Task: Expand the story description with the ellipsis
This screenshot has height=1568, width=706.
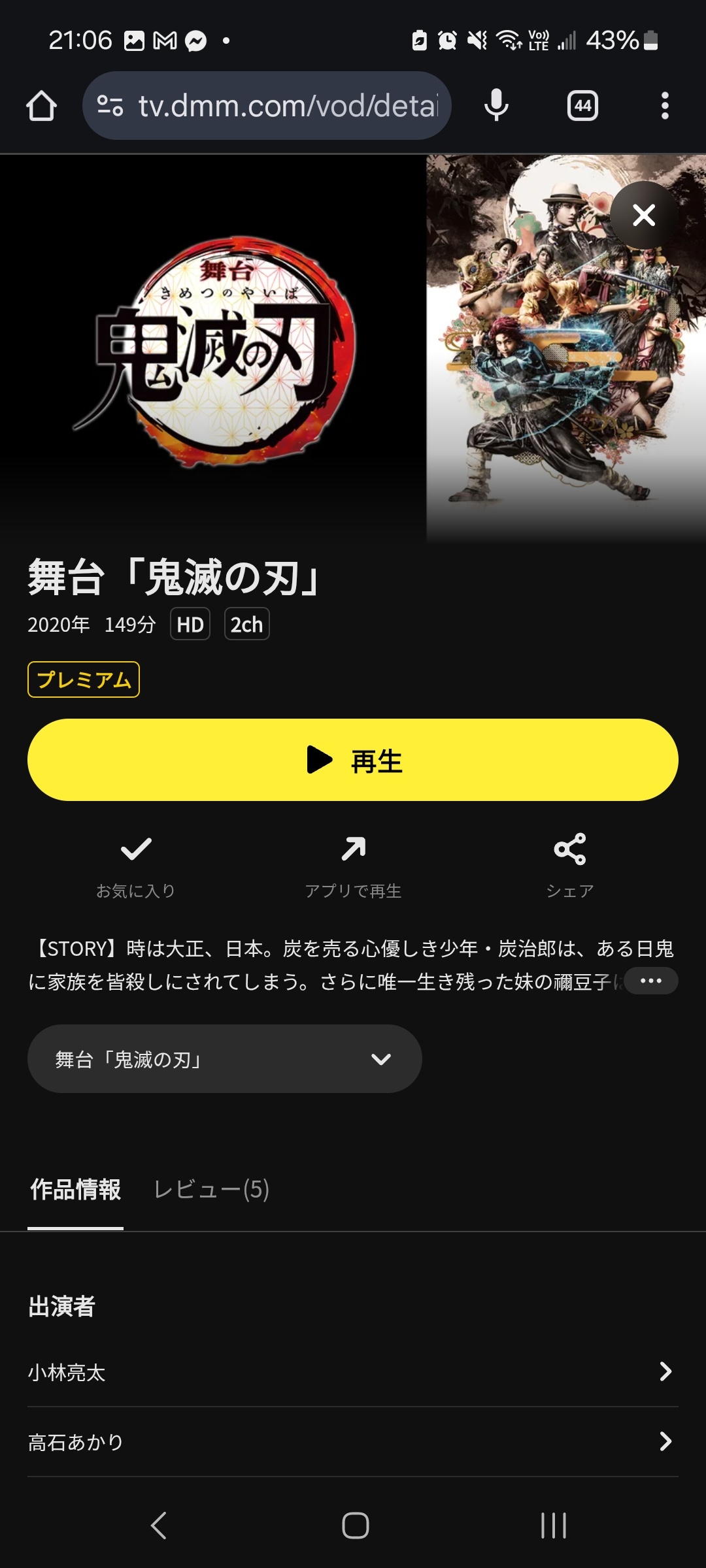Action: tap(650, 981)
